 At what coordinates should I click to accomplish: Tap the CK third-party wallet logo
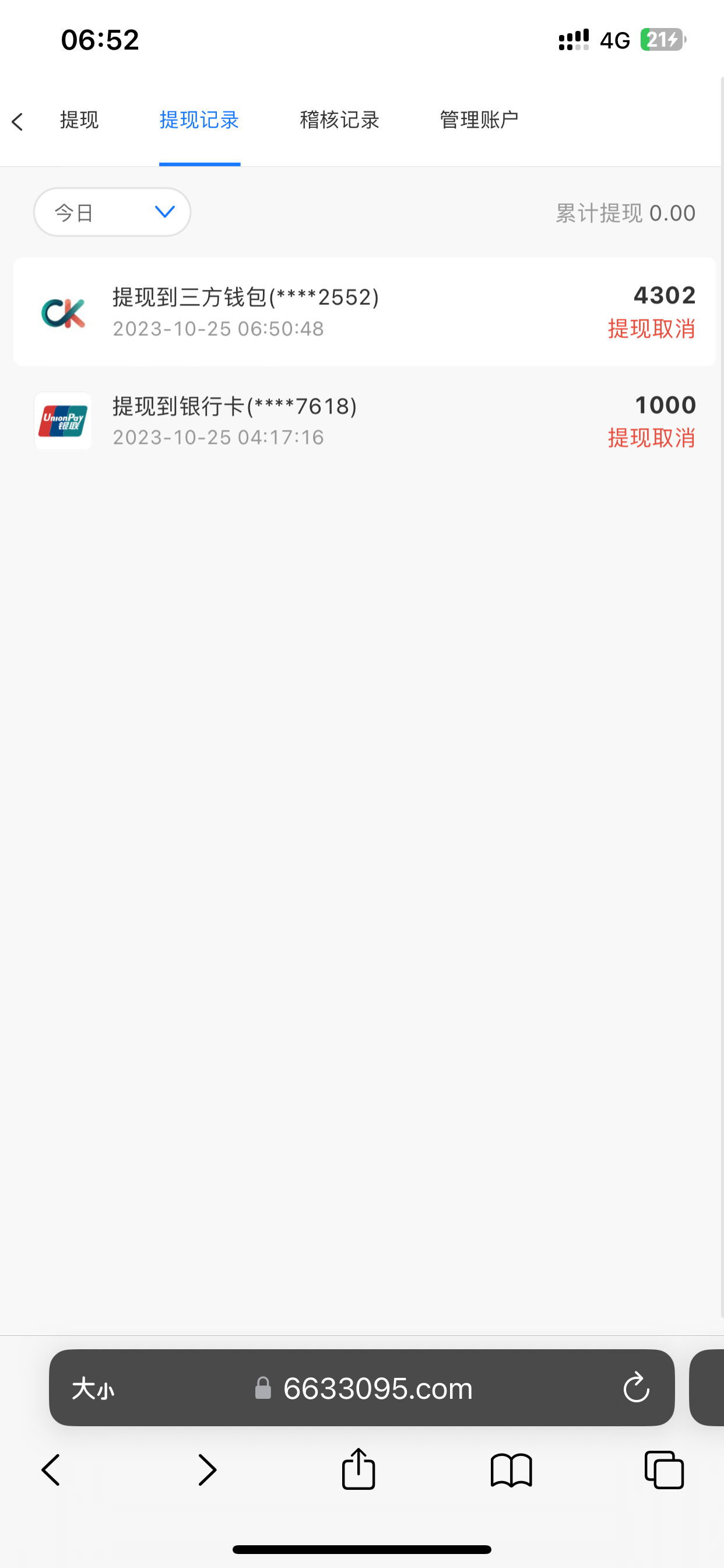tap(64, 312)
